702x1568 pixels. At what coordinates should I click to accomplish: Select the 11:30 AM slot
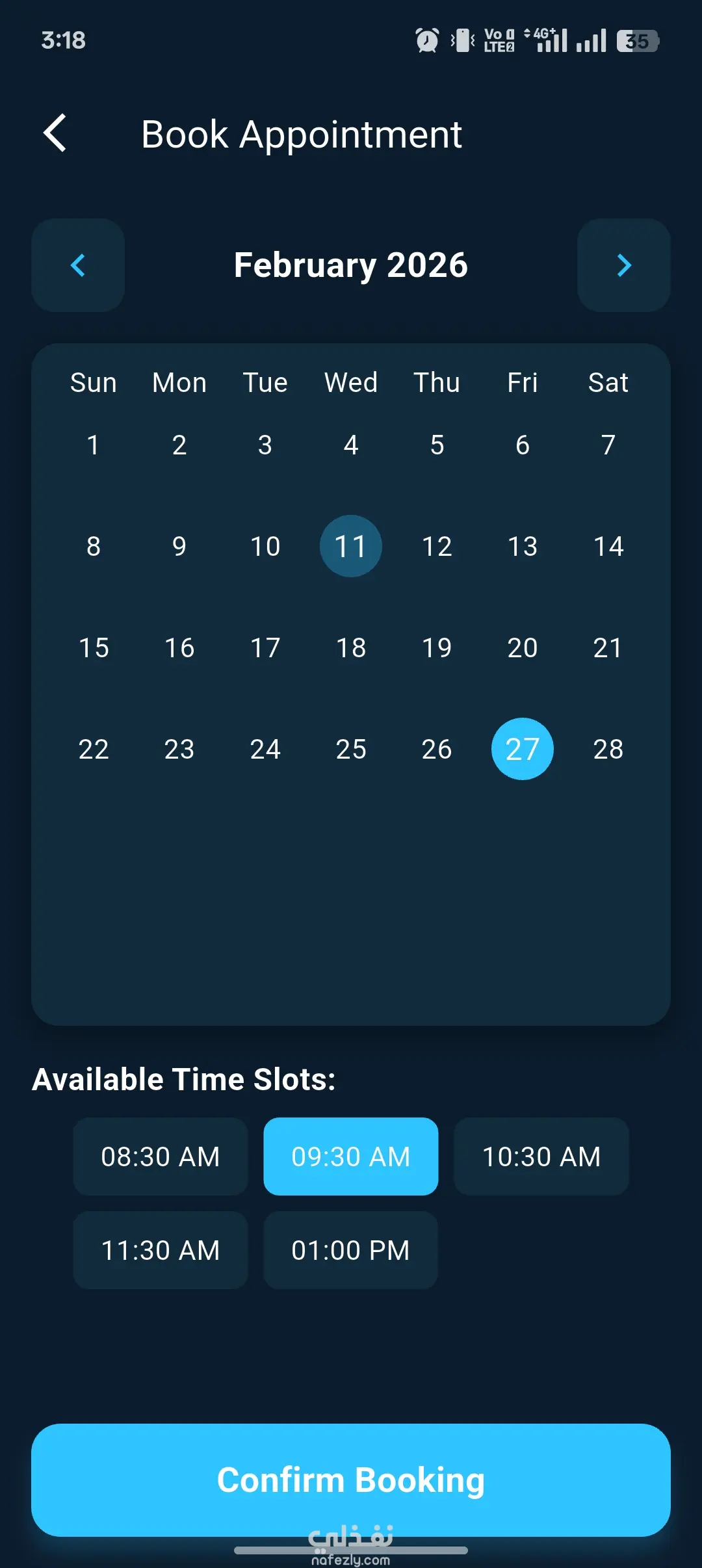pyautogui.click(x=161, y=1250)
